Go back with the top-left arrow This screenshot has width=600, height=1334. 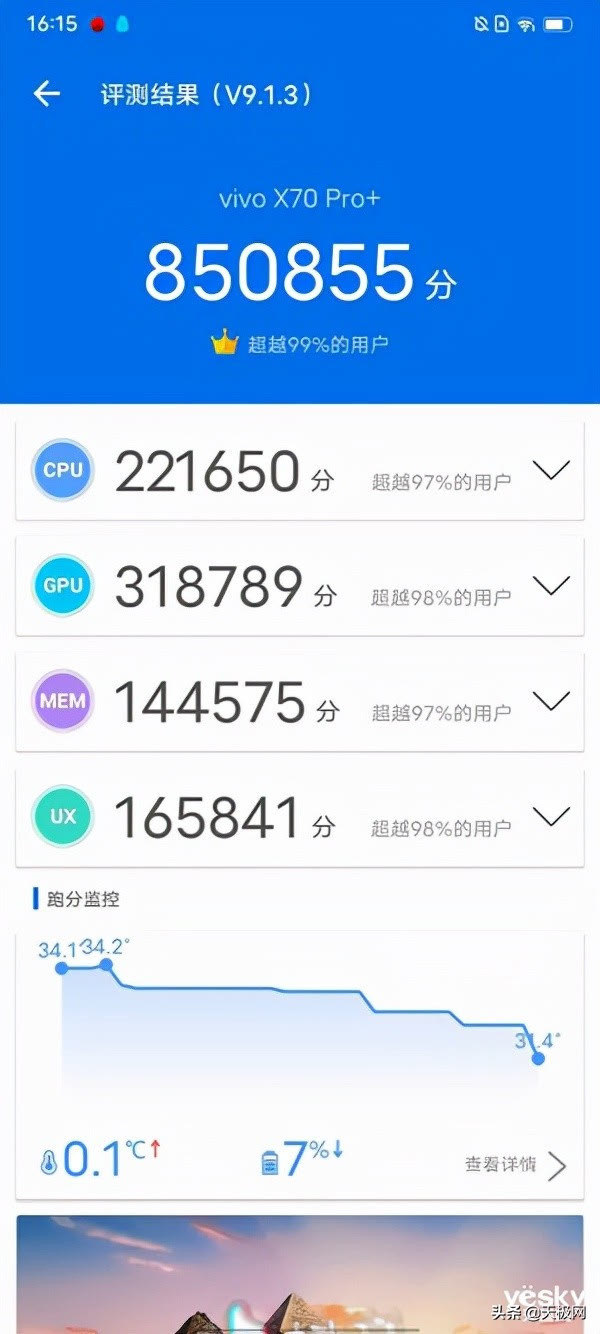pyautogui.click(x=47, y=94)
